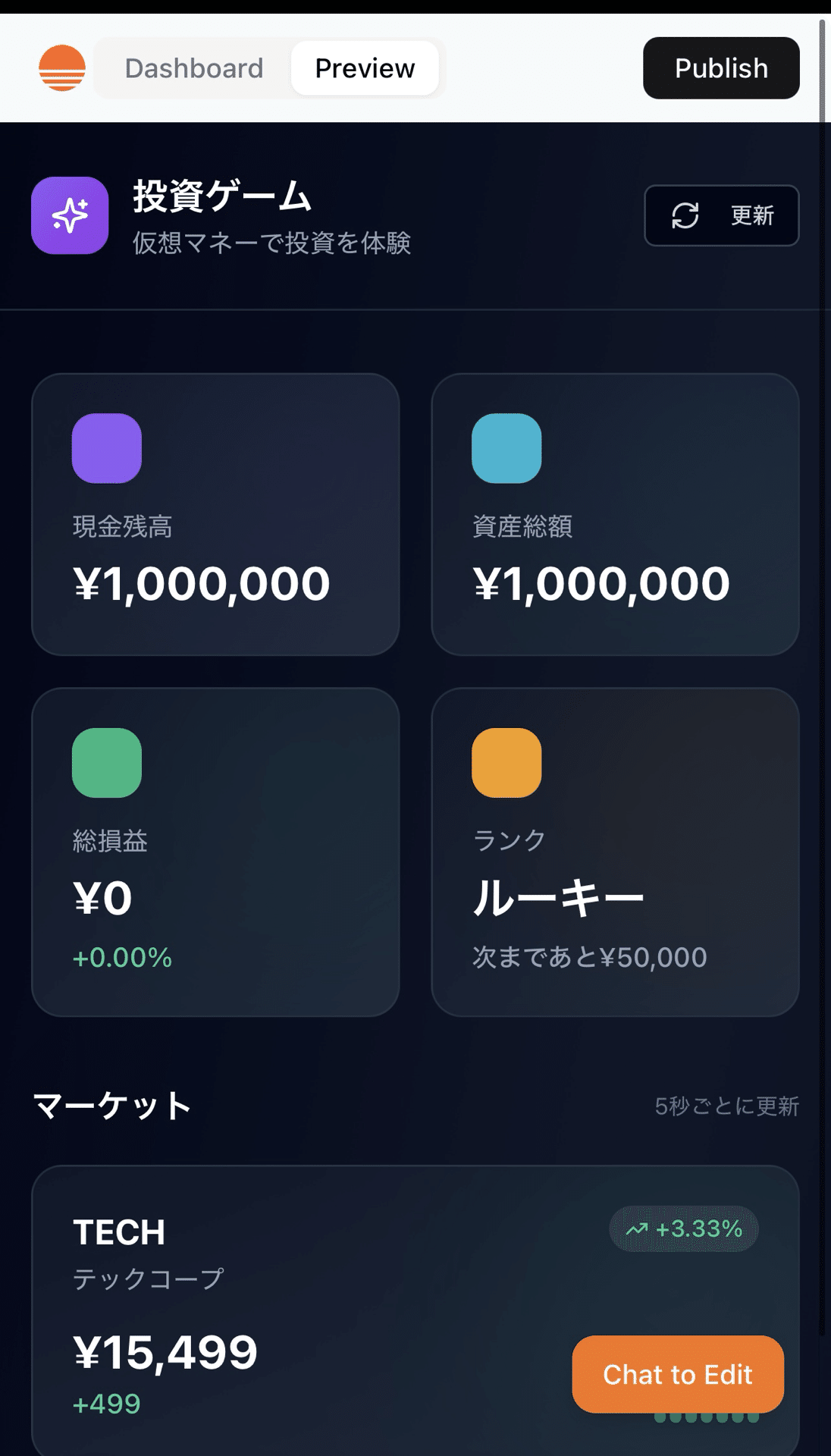The height and width of the screenshot is (1456, 831).
Task: Publish the app
Action: click(x=720, y=68)
